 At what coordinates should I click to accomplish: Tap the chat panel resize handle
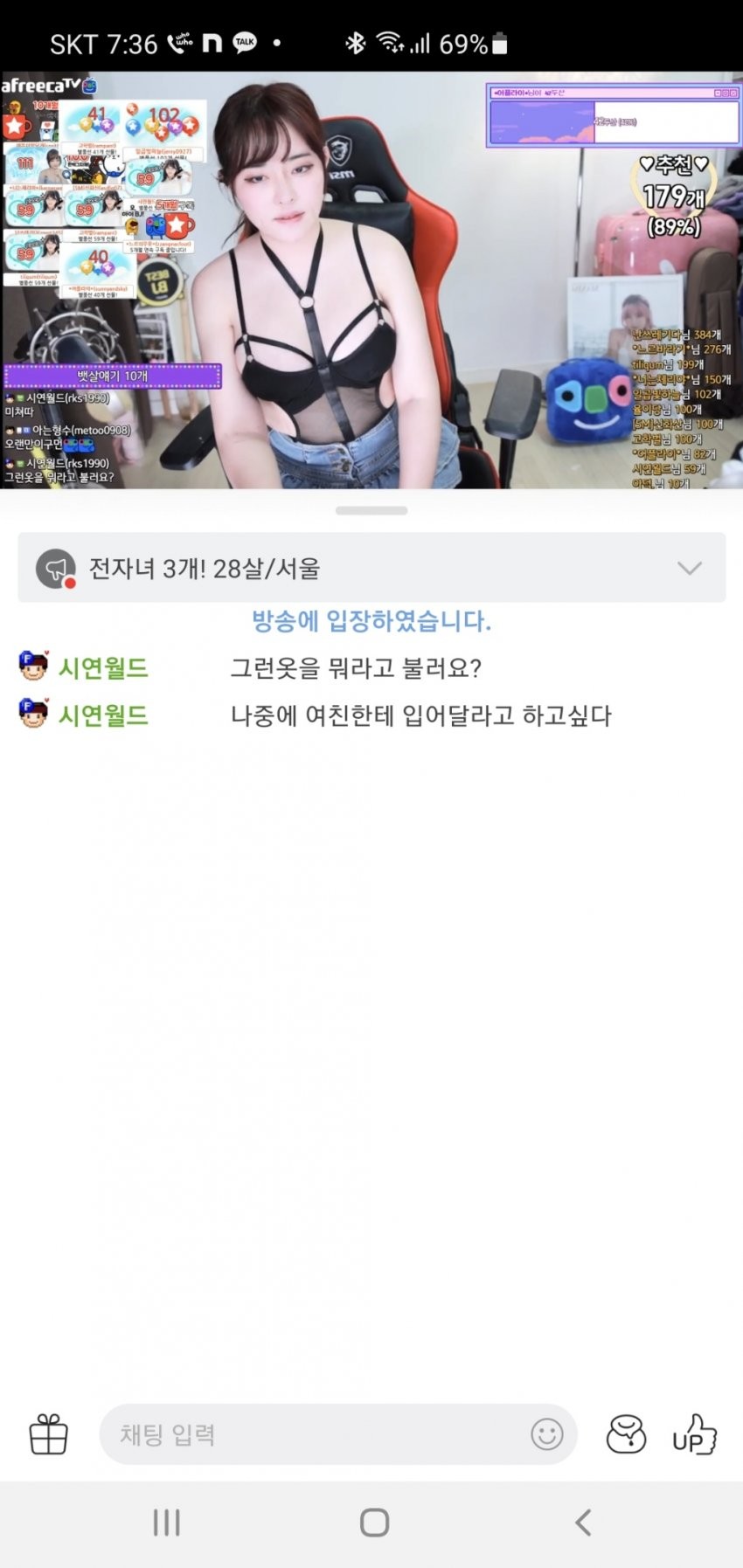(x=371, y=510)
